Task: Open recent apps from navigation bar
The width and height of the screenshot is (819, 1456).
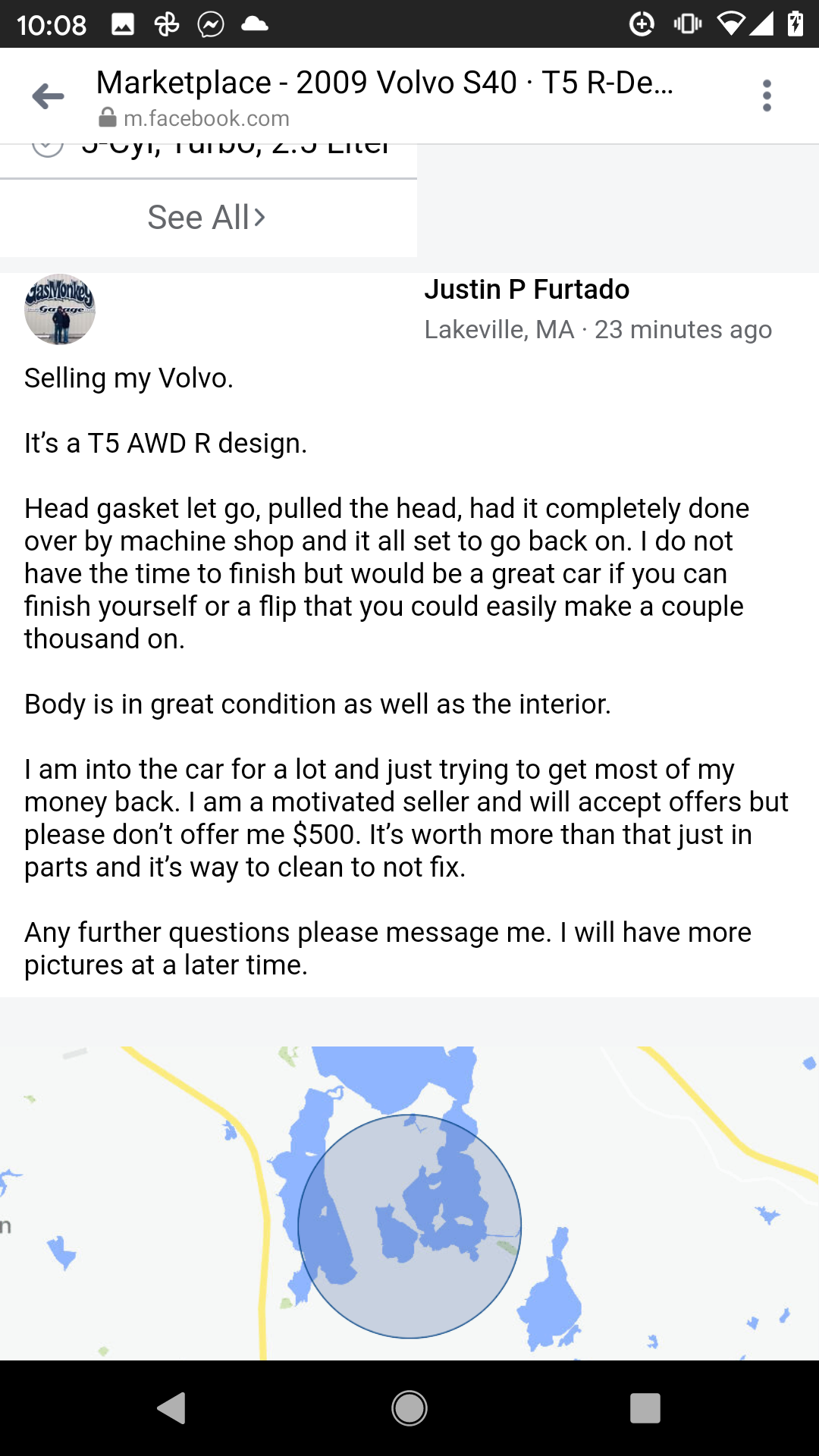Action: coord(645,1408)
